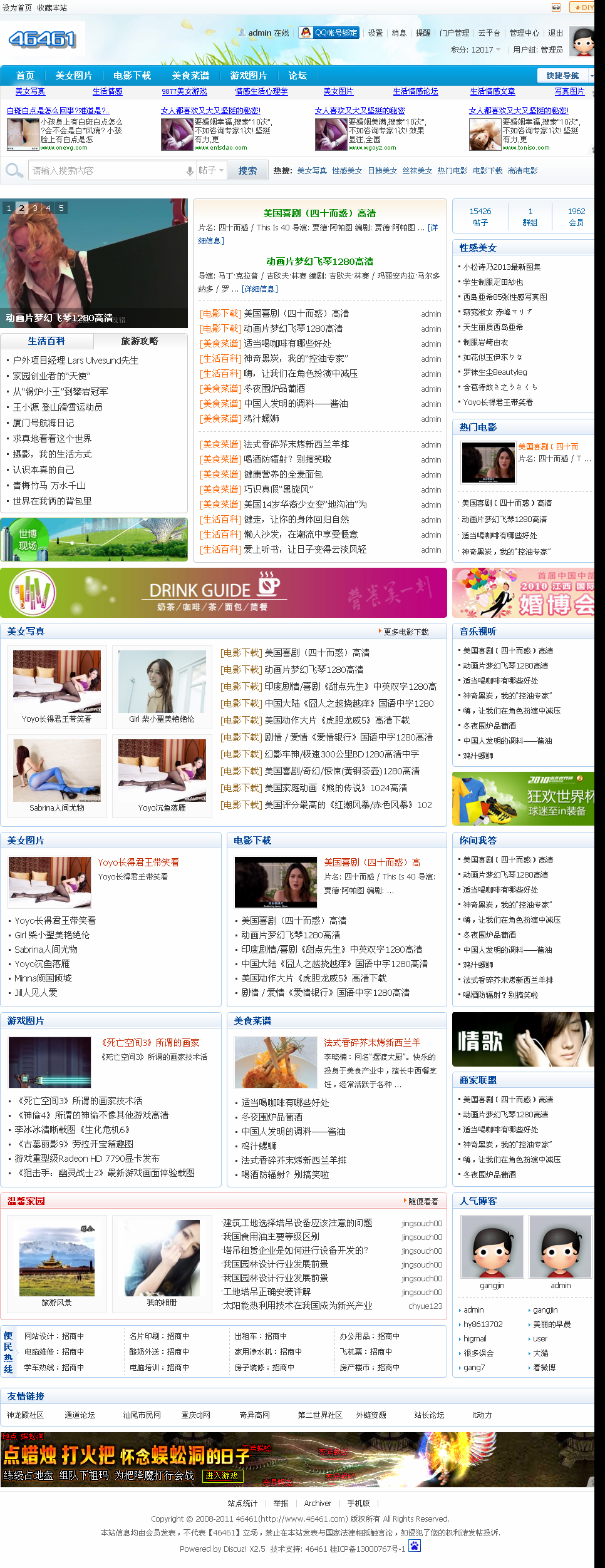Open the DRINK GUIDE banner

click(x=223, y=593)
